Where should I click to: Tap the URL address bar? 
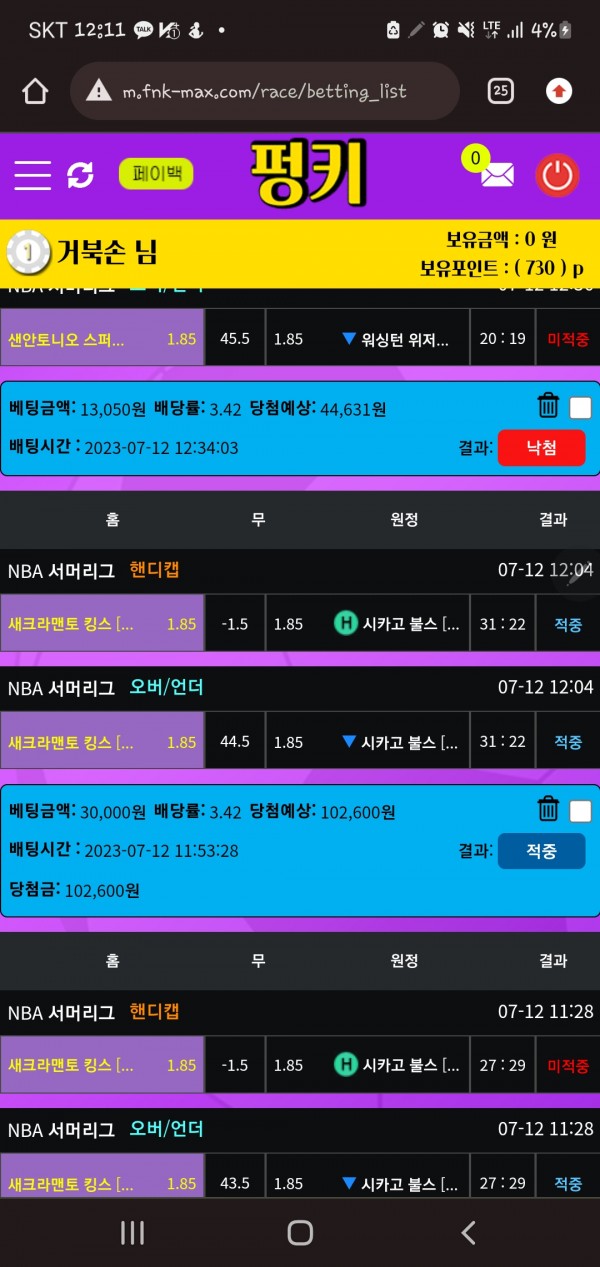point(265,92)
